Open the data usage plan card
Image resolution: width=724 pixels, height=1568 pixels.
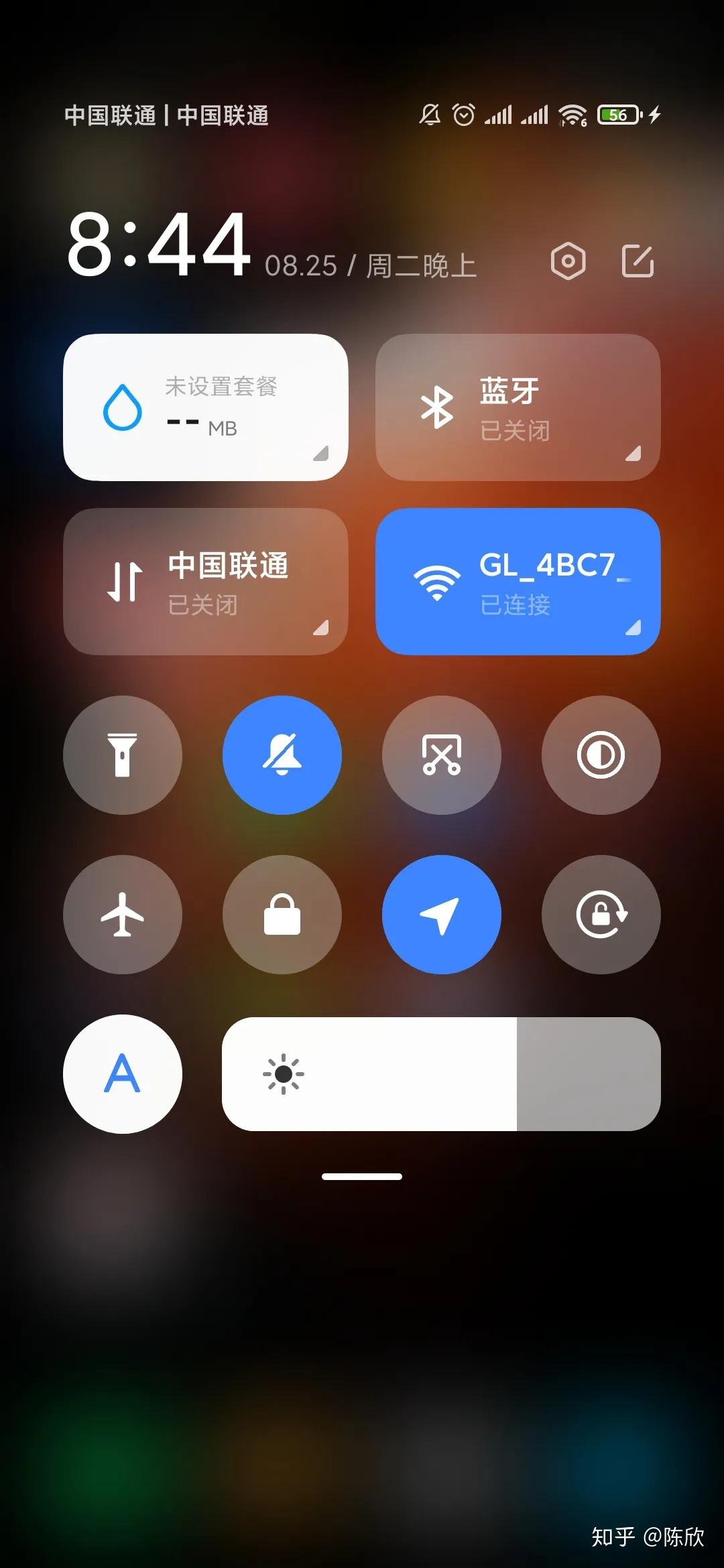(205, 407)
